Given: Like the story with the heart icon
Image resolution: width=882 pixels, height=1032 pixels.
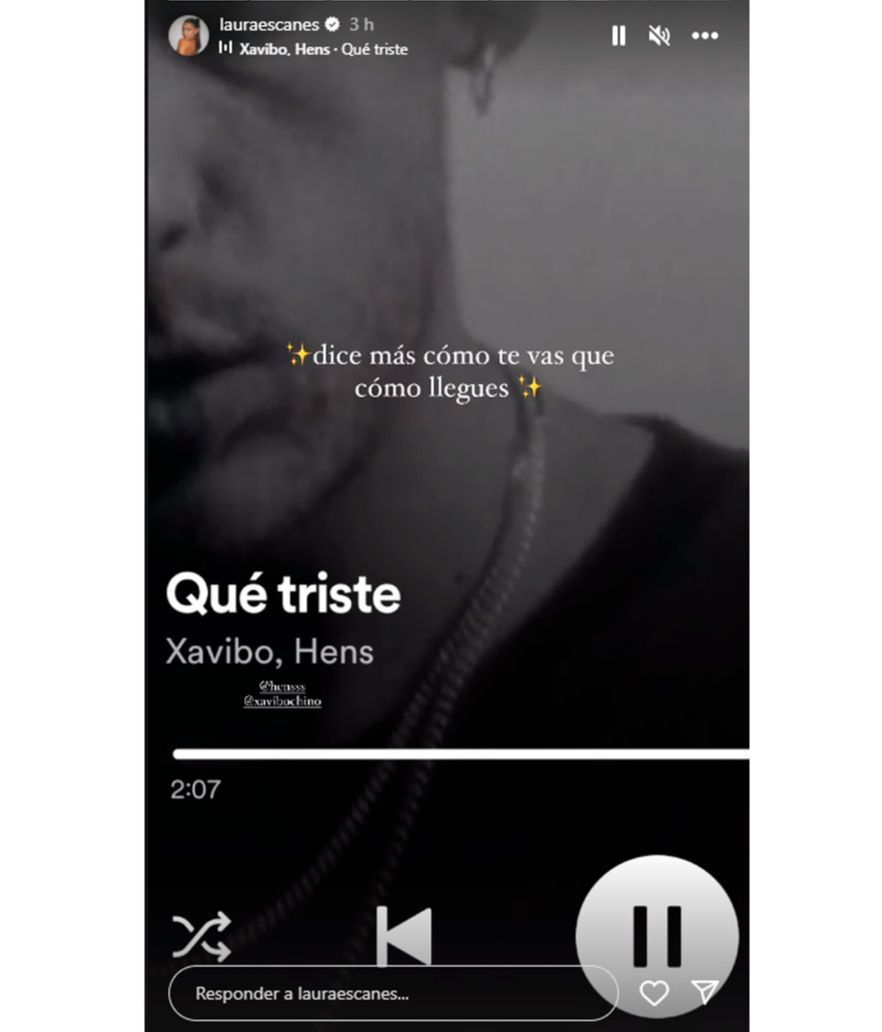Looking at the screenshot, I should [x=657, y=993].
